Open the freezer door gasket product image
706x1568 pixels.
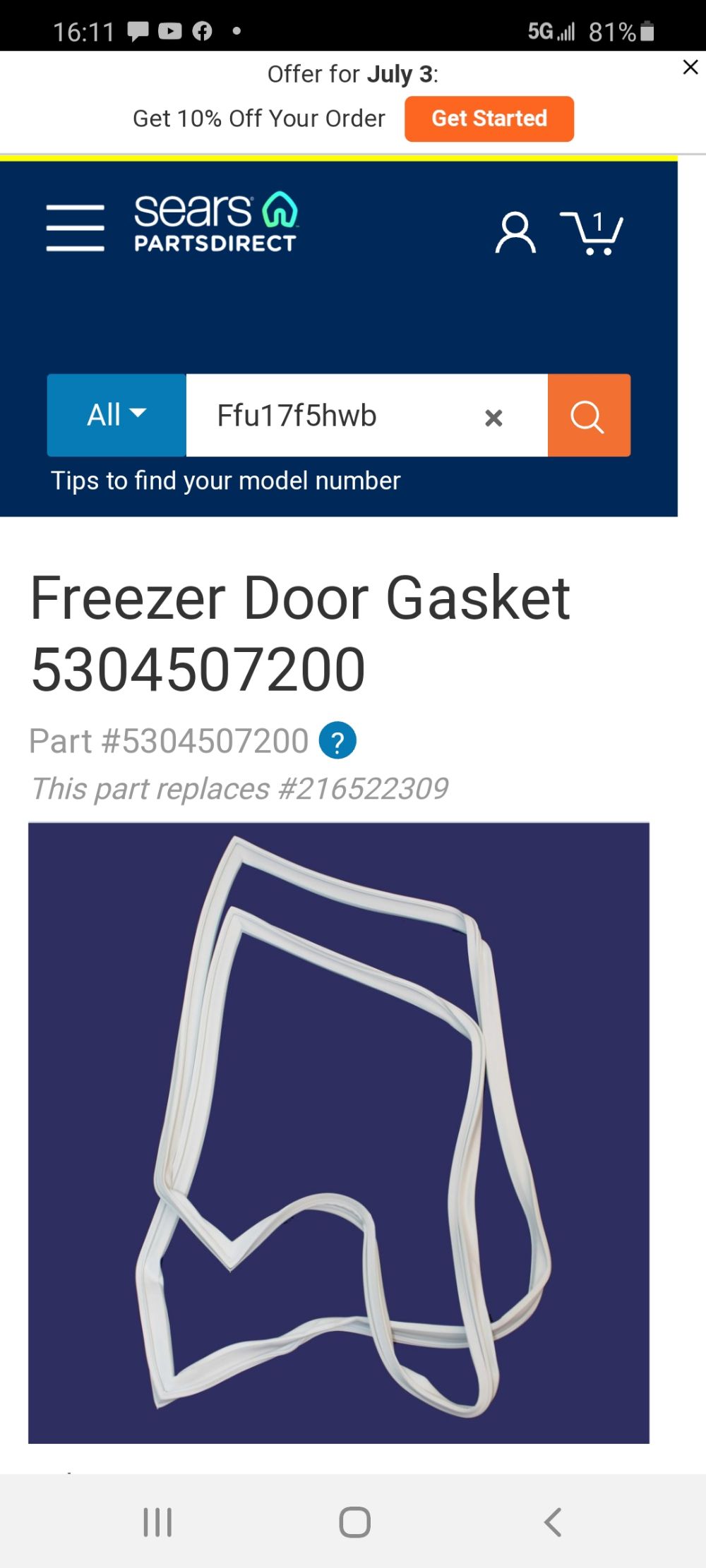click(x=339, y=1132)
